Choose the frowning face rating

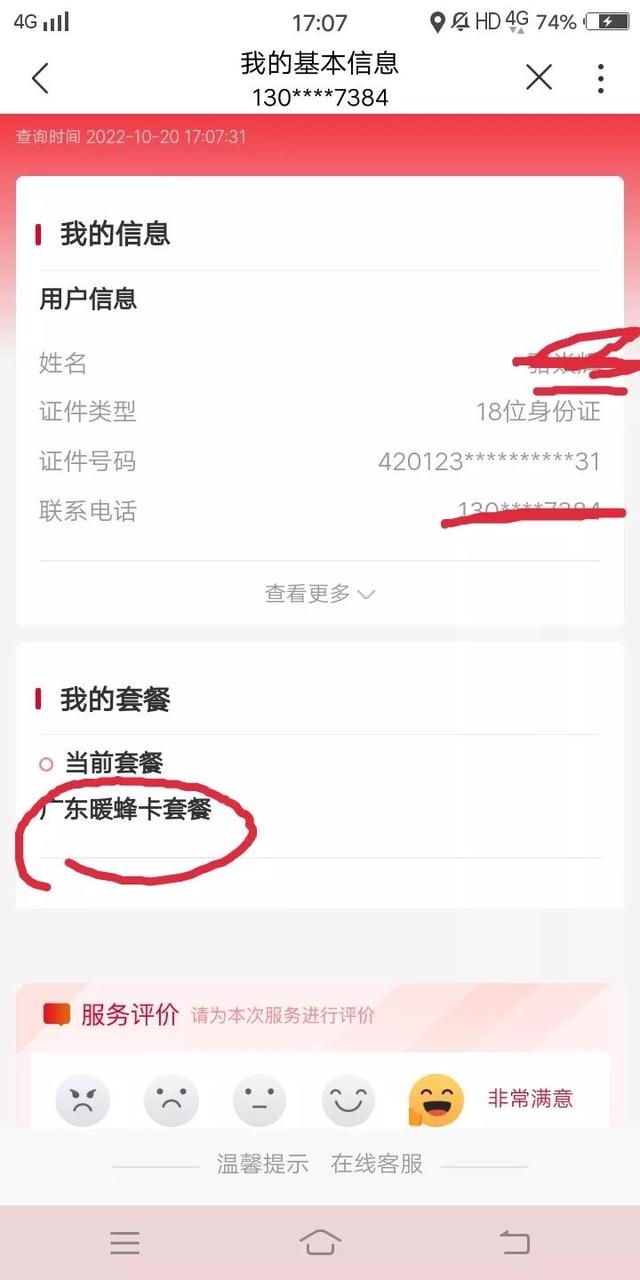[171, 1100]
